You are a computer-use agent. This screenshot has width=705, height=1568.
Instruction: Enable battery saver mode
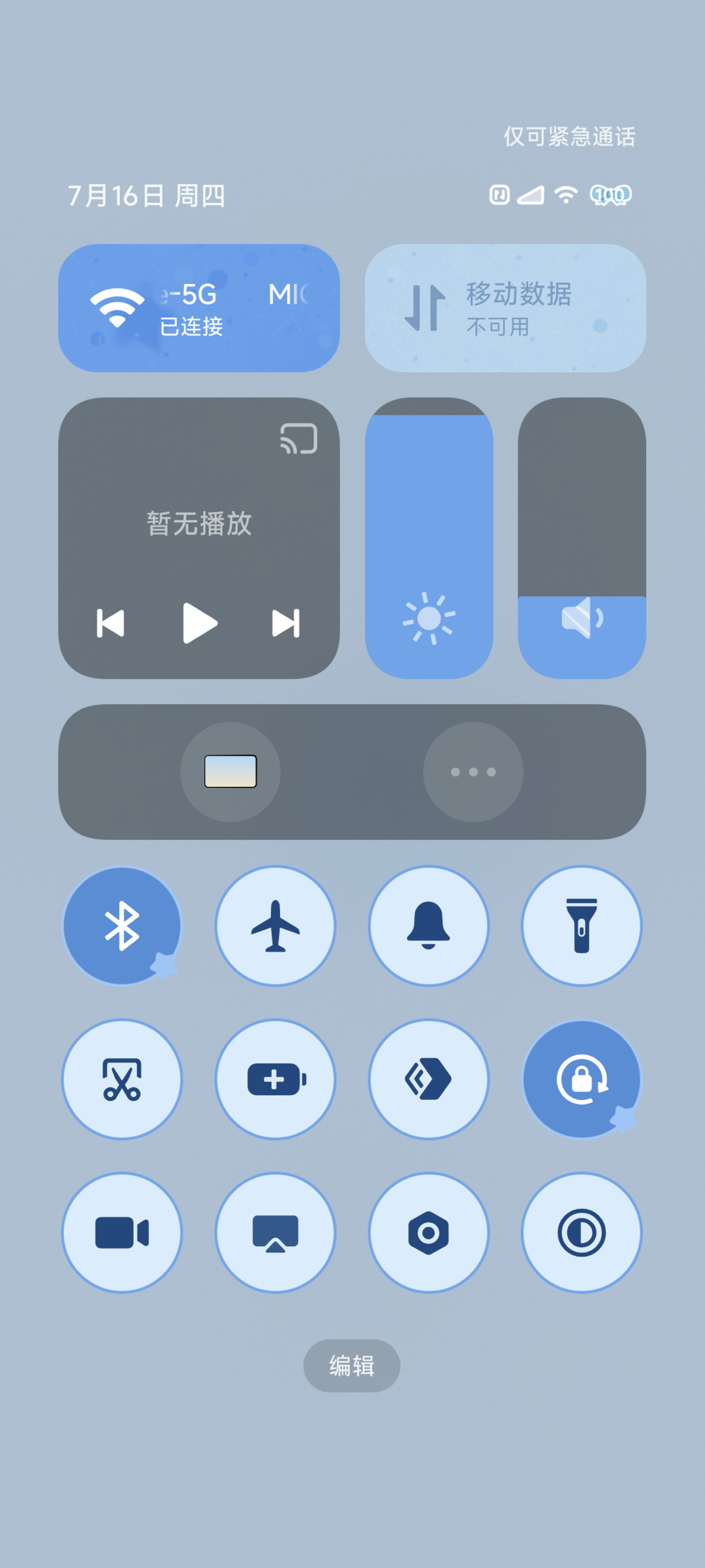click(275, 1079)
